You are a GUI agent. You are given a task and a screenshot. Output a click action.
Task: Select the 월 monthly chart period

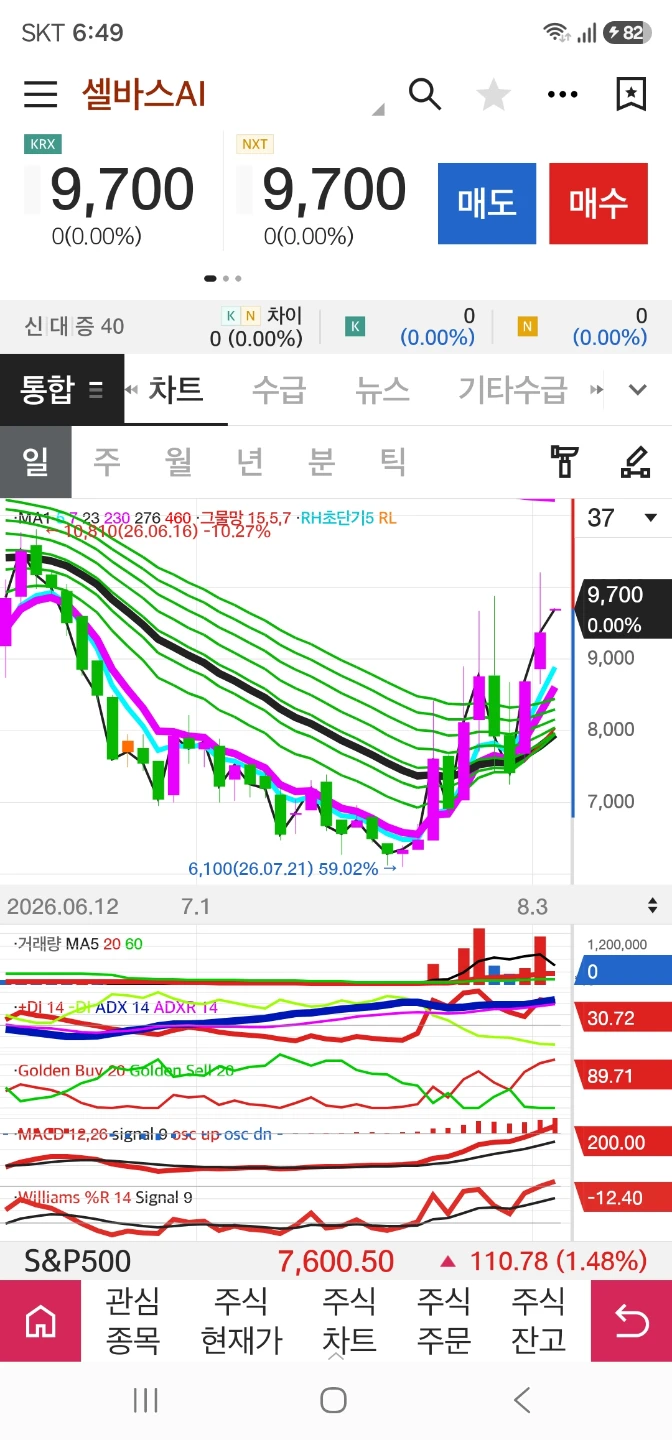[179, 461]
